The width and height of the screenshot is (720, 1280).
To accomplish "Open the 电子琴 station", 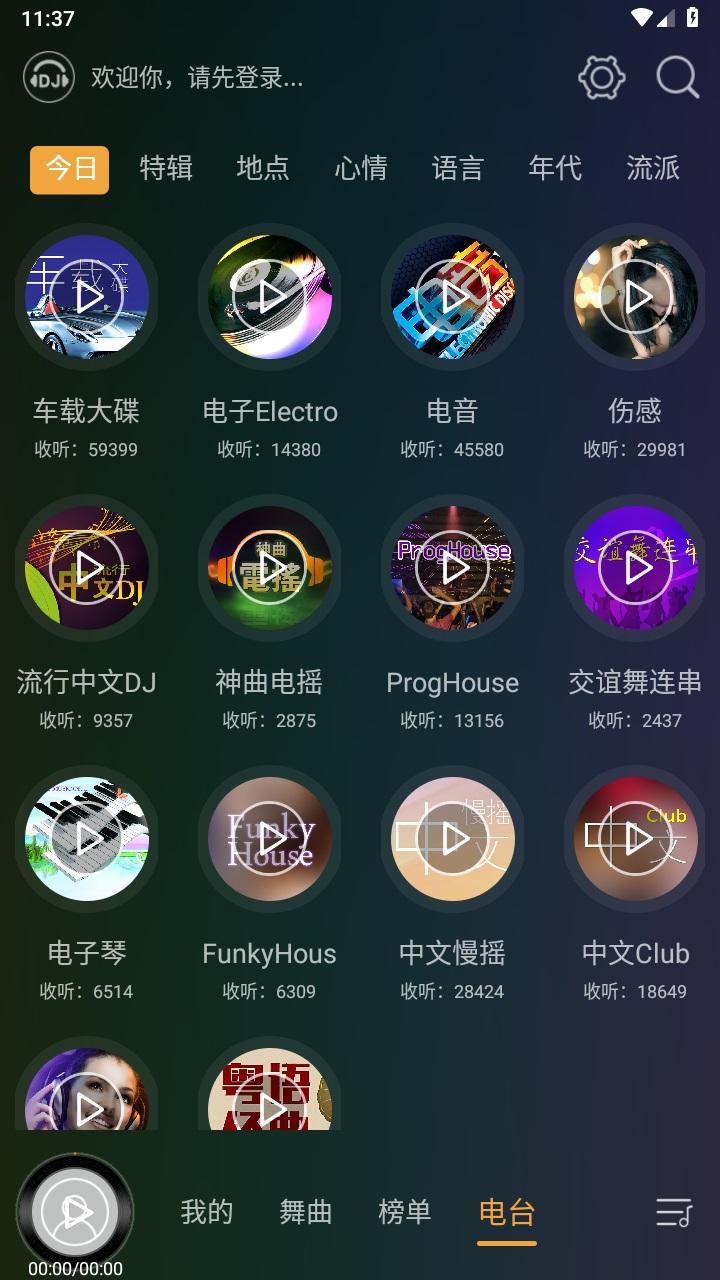I will point(87,839).
